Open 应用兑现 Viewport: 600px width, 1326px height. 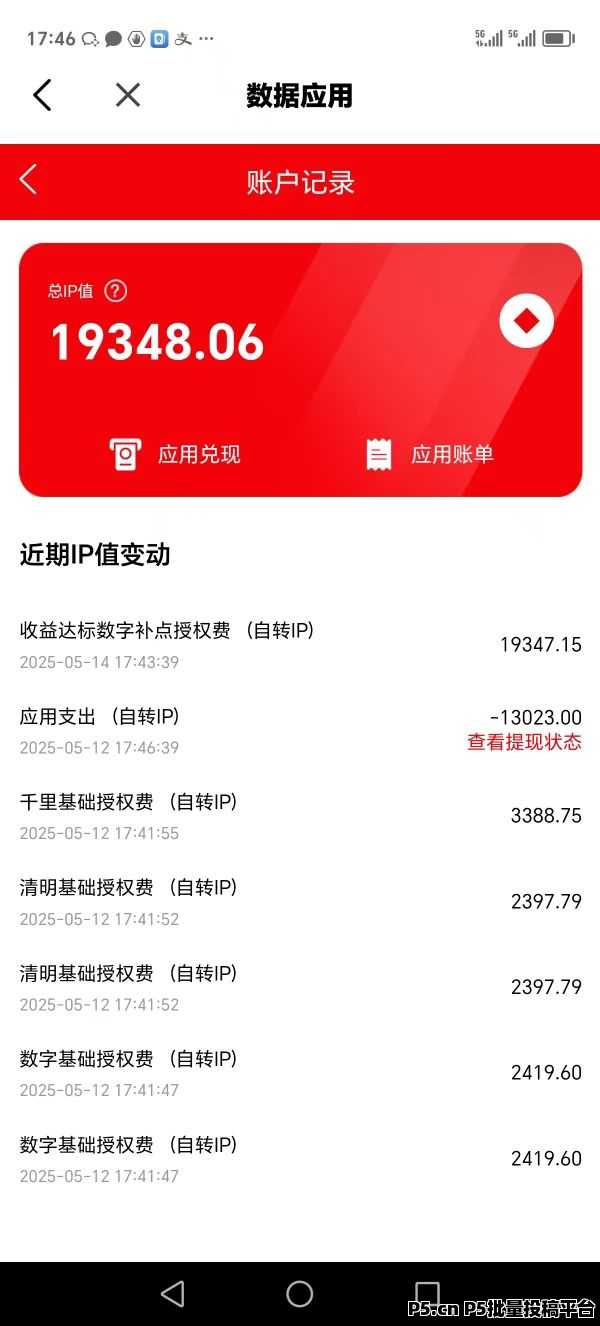(x=176, y=454)
